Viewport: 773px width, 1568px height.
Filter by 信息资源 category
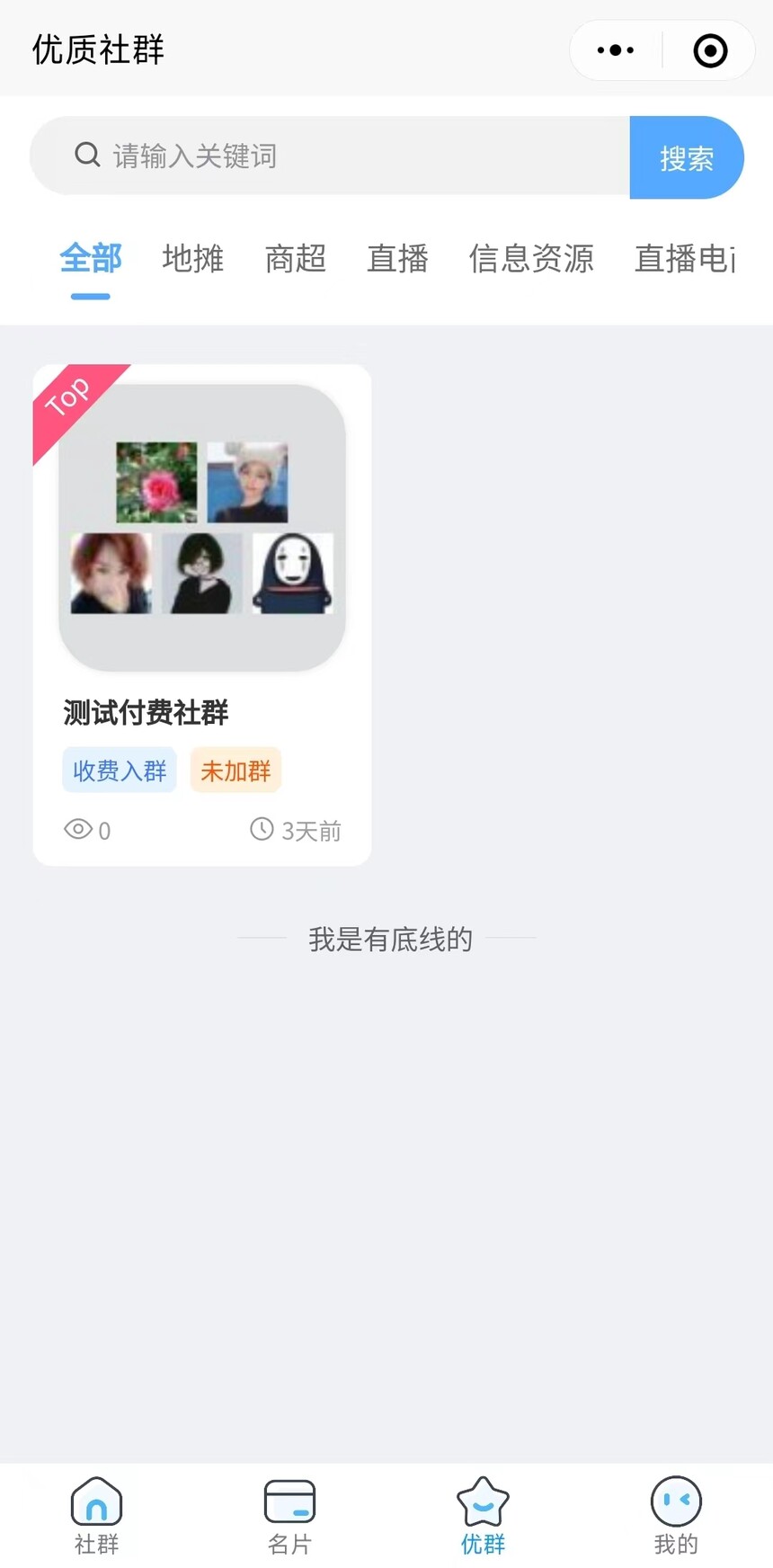click(531, 259)
